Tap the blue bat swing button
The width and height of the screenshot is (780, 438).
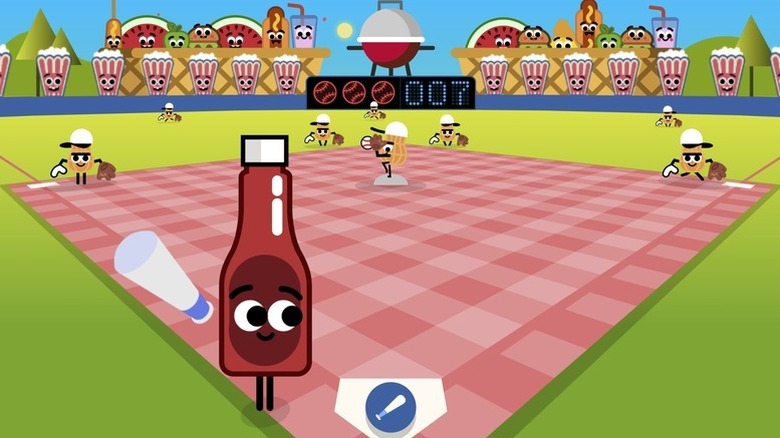[390, 406]
